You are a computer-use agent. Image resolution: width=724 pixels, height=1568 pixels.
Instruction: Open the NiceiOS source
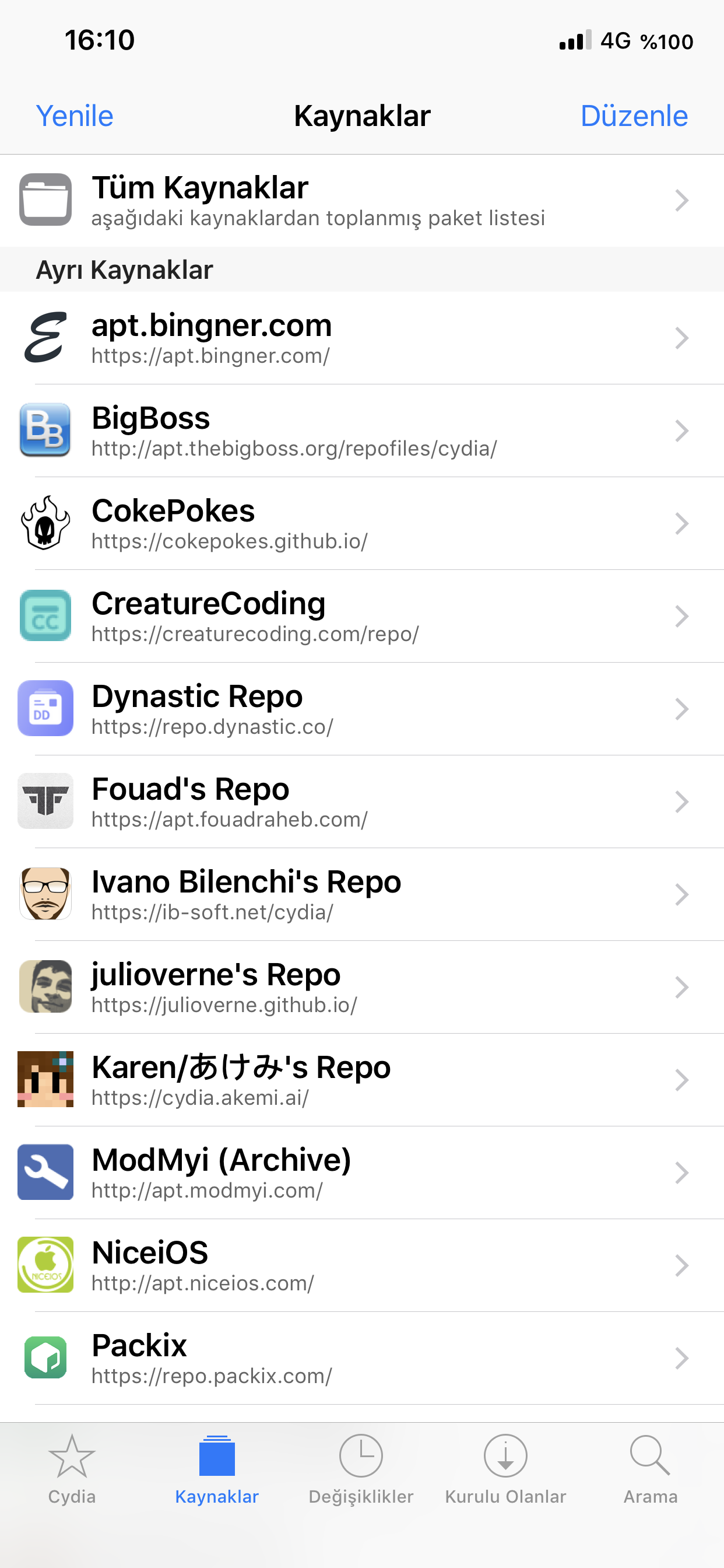(x=361, y=1265)
